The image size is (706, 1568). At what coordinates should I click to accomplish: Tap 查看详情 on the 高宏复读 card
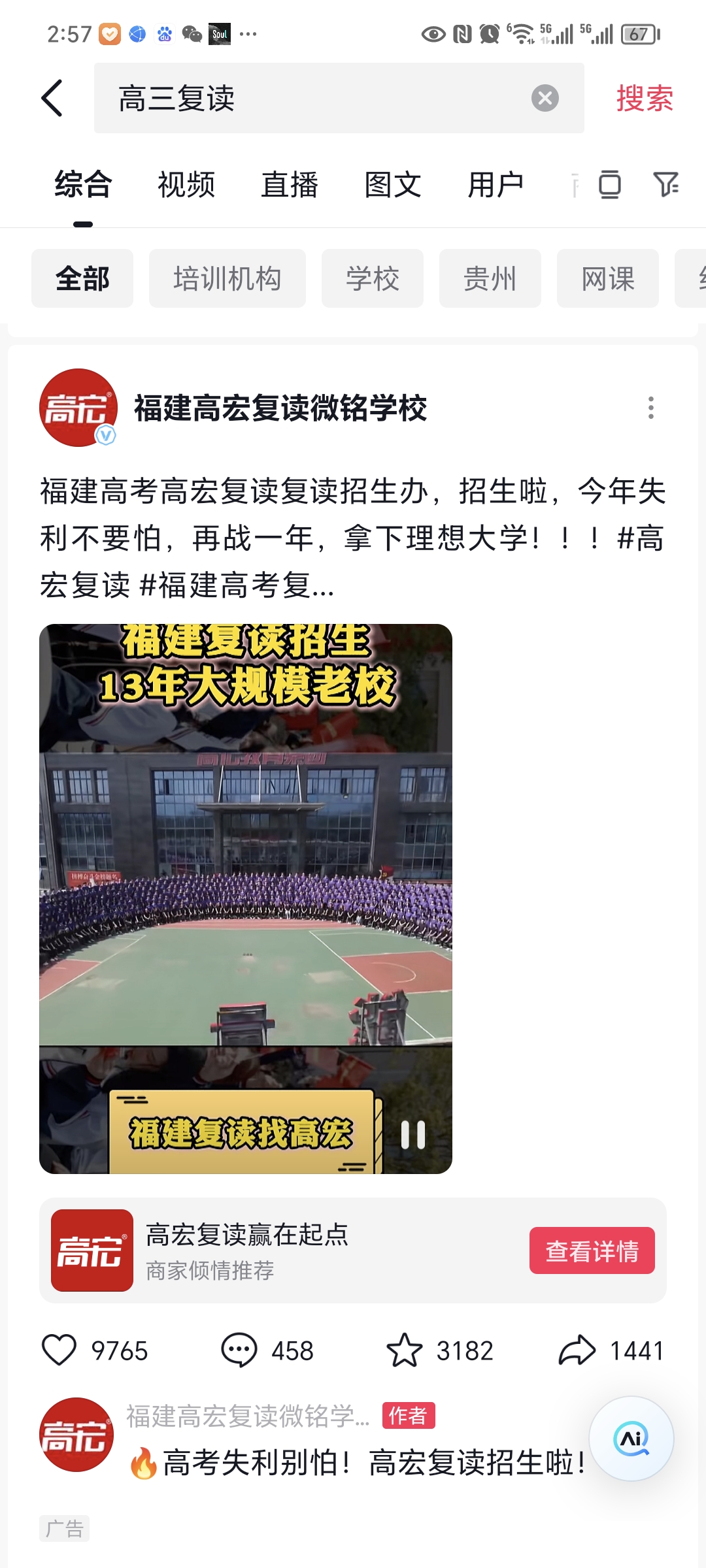click(x=592, y=1250)
